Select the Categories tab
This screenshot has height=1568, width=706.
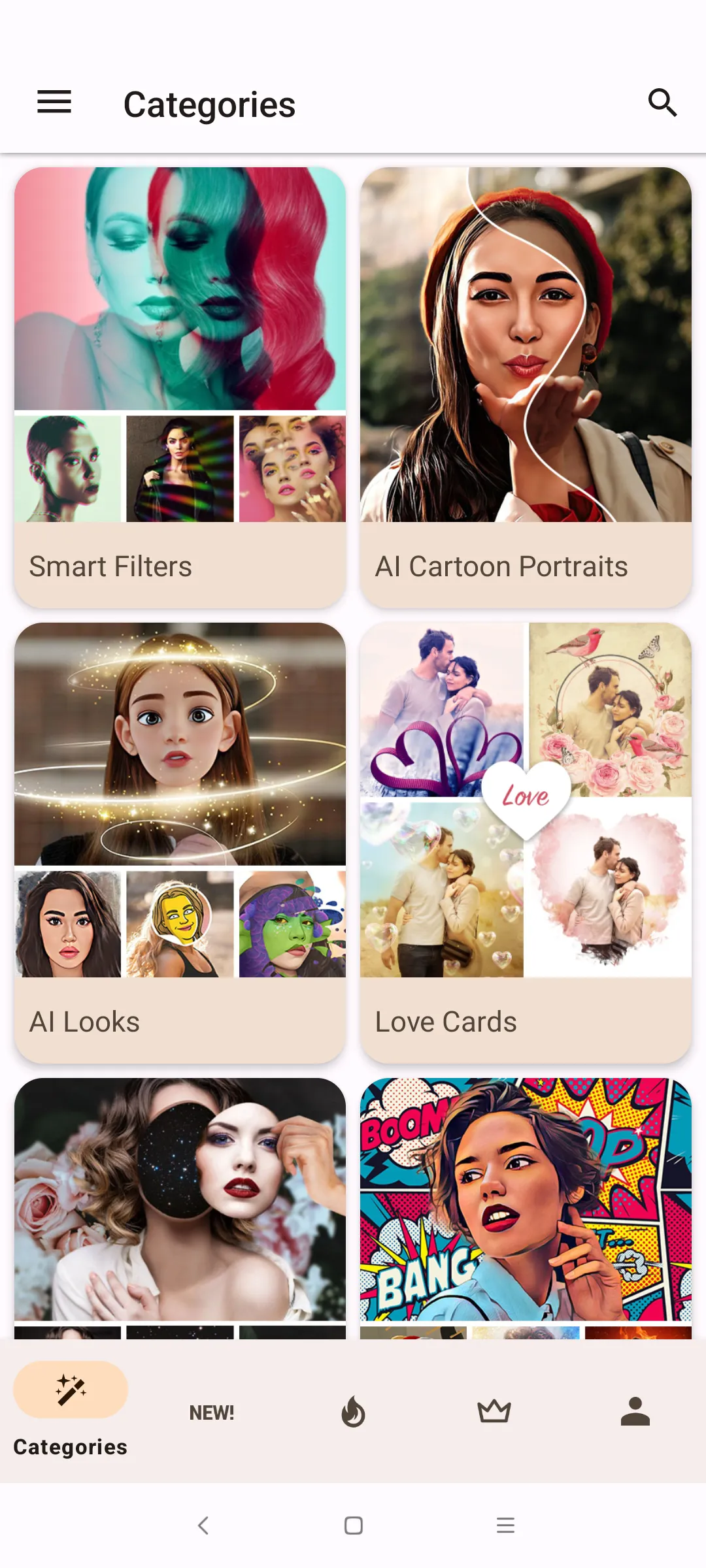click(x=71, y=1410)
